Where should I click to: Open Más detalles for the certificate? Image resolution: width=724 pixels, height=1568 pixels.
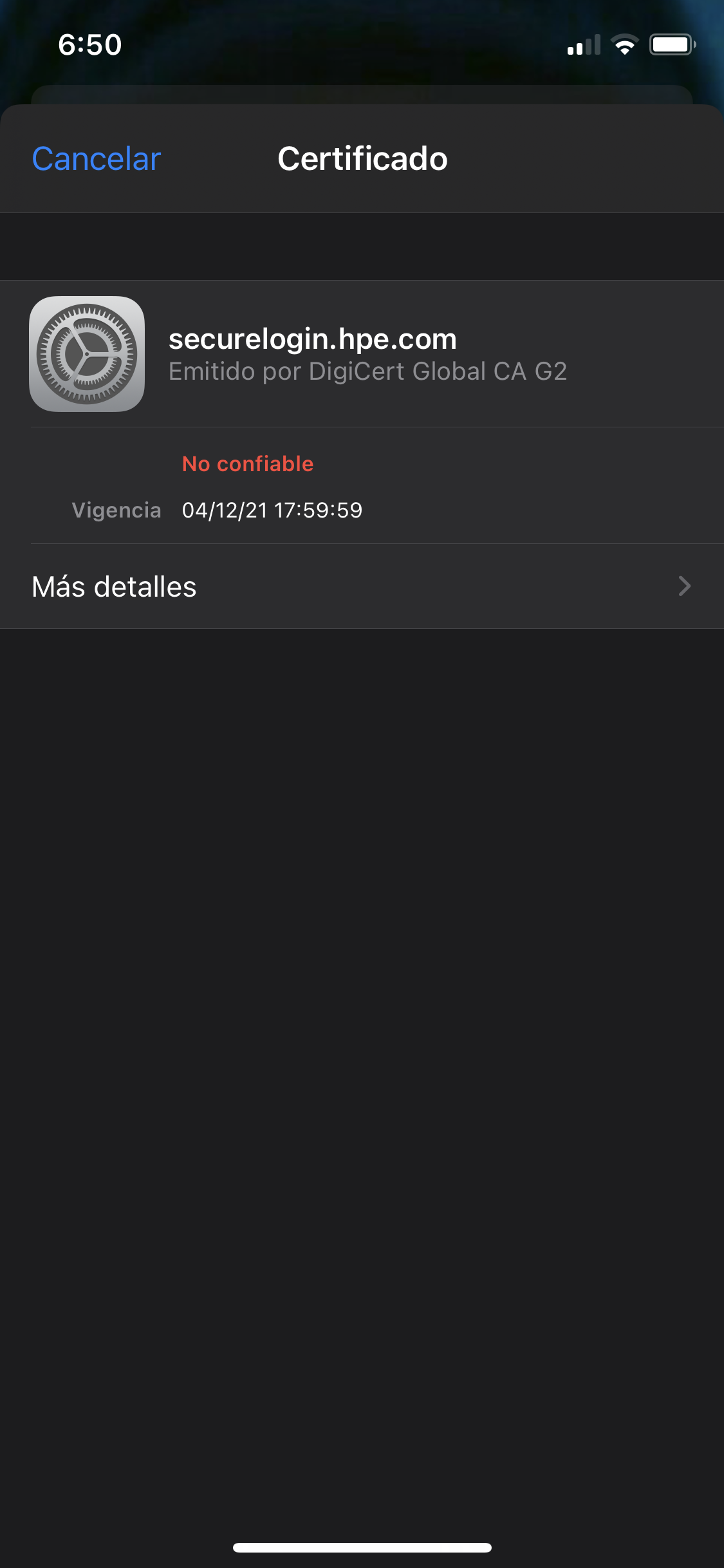point(362,586)
